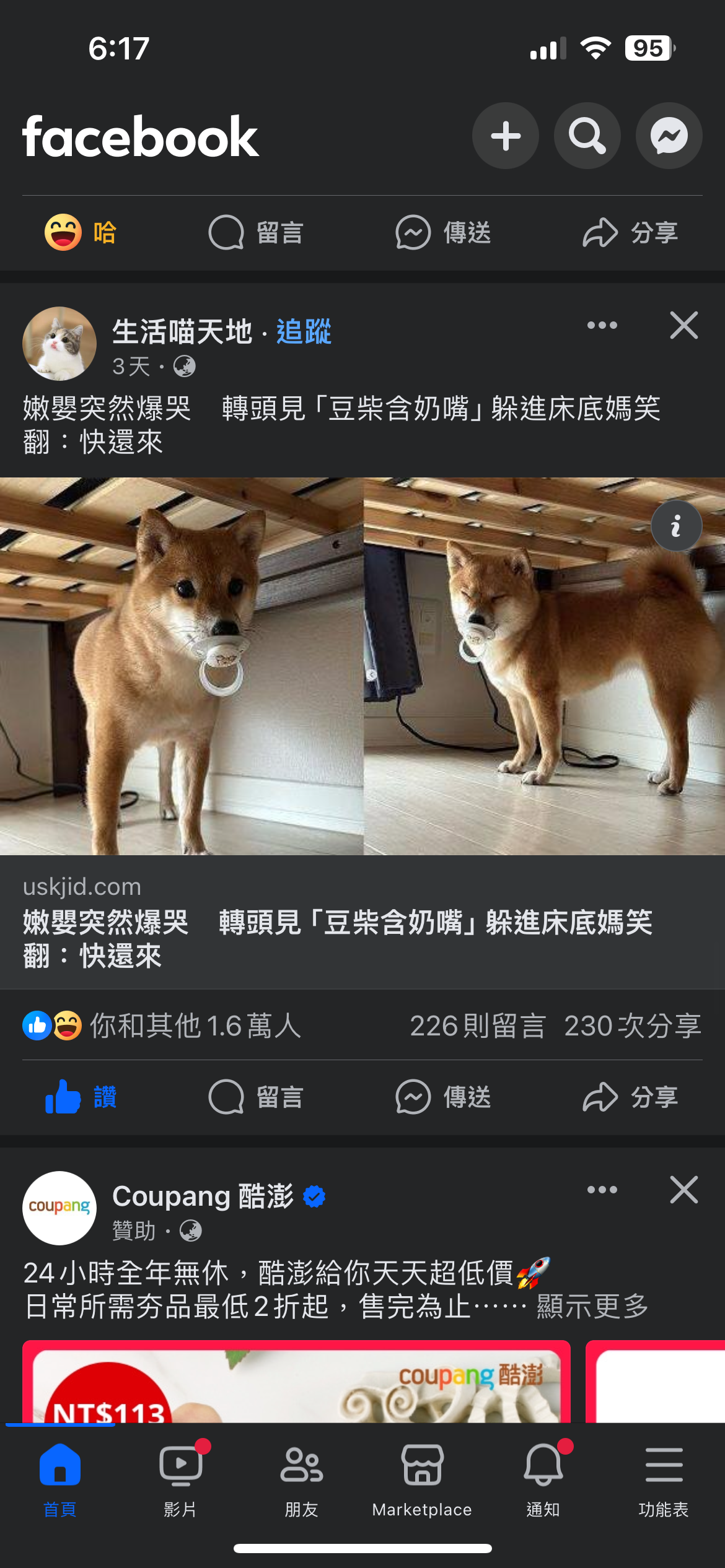Send the shiba post via Messenger
The width and height of the screenshot is (725, 1568).
coord(444,1097)
